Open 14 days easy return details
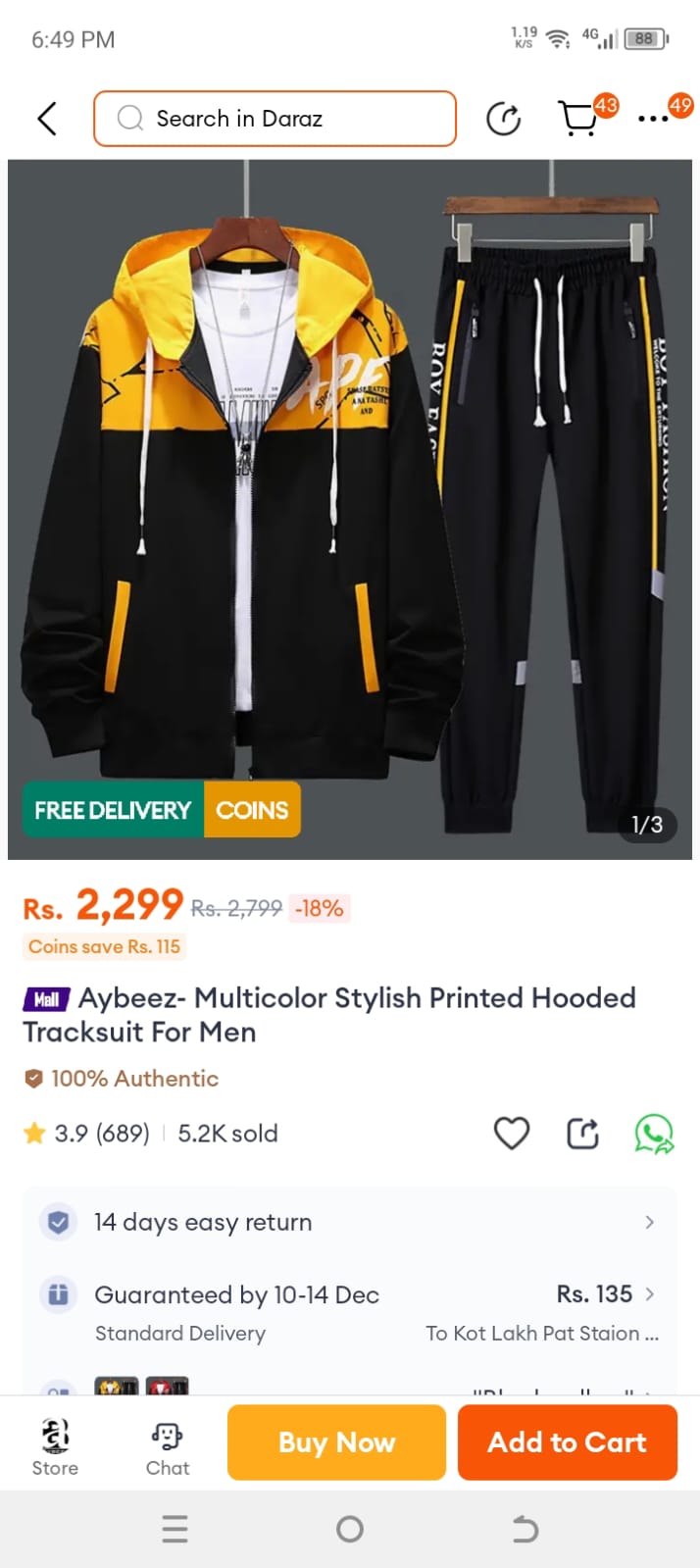 pos(350,1222)
